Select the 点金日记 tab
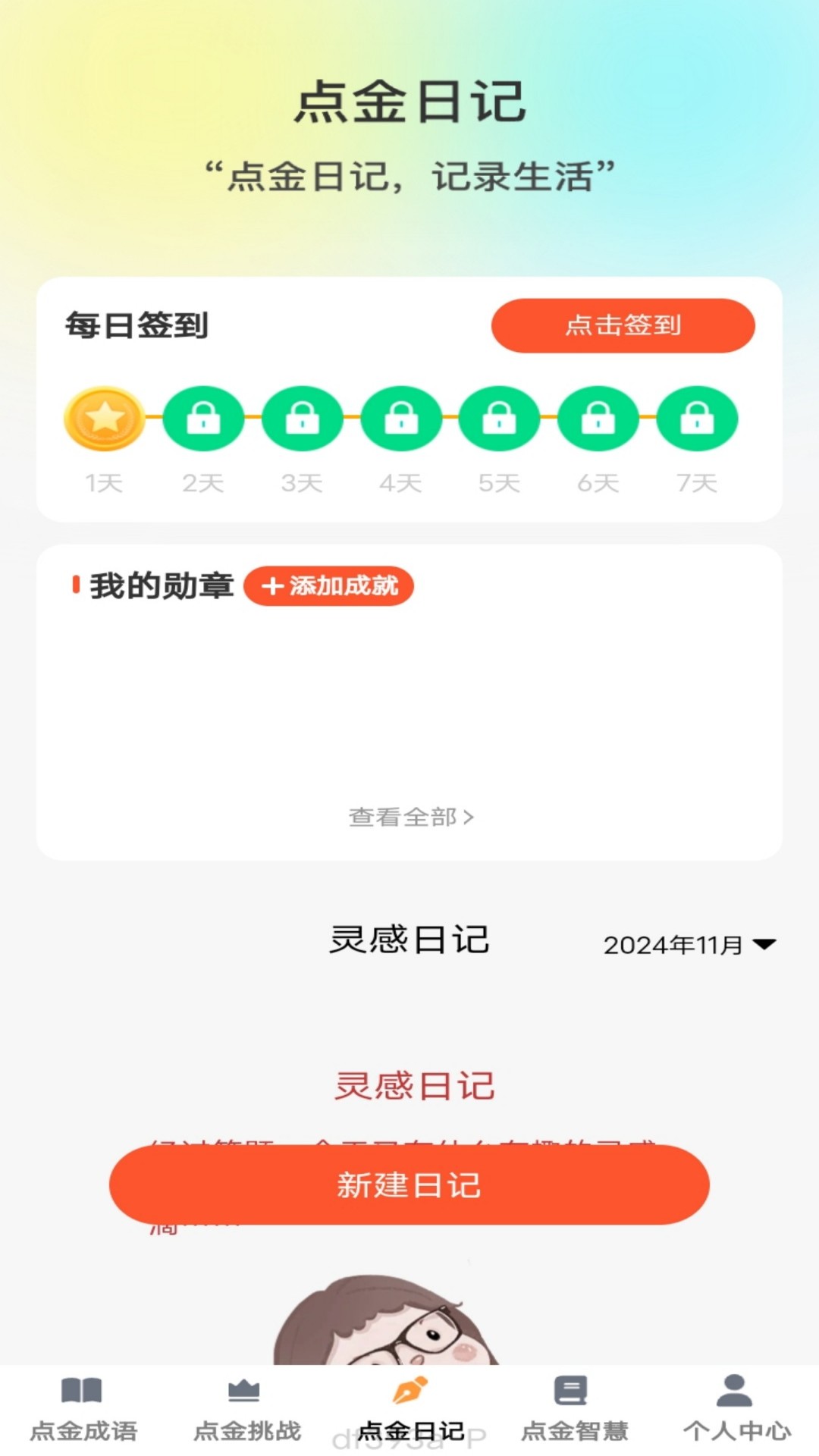 [410, 1410]
